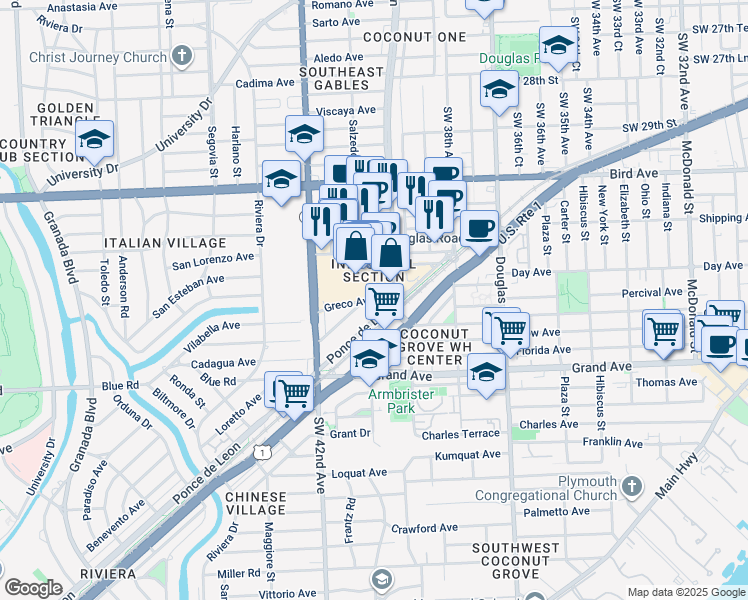
Task: Select the school marker on Viscaya Ave
Action: click(304, 134)
